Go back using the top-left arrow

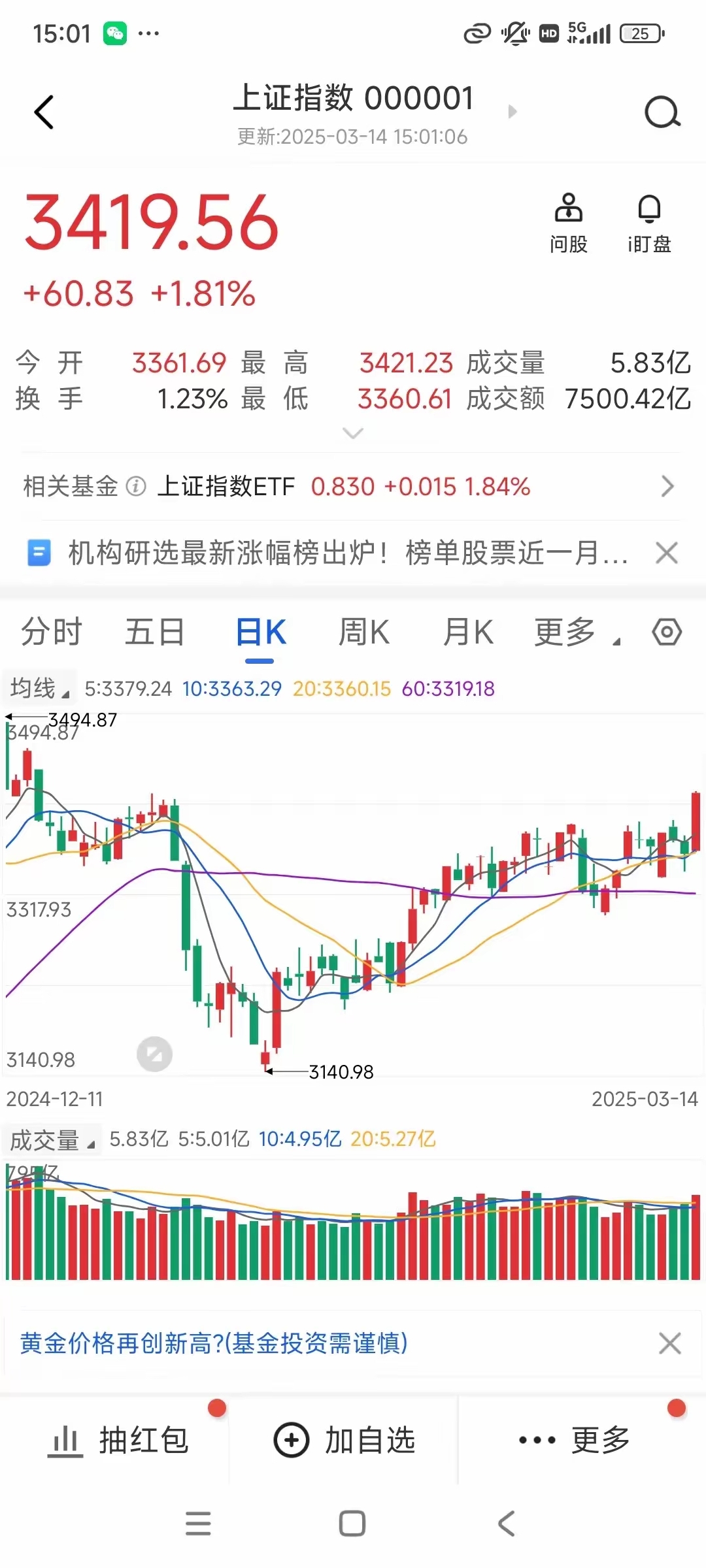44,112
